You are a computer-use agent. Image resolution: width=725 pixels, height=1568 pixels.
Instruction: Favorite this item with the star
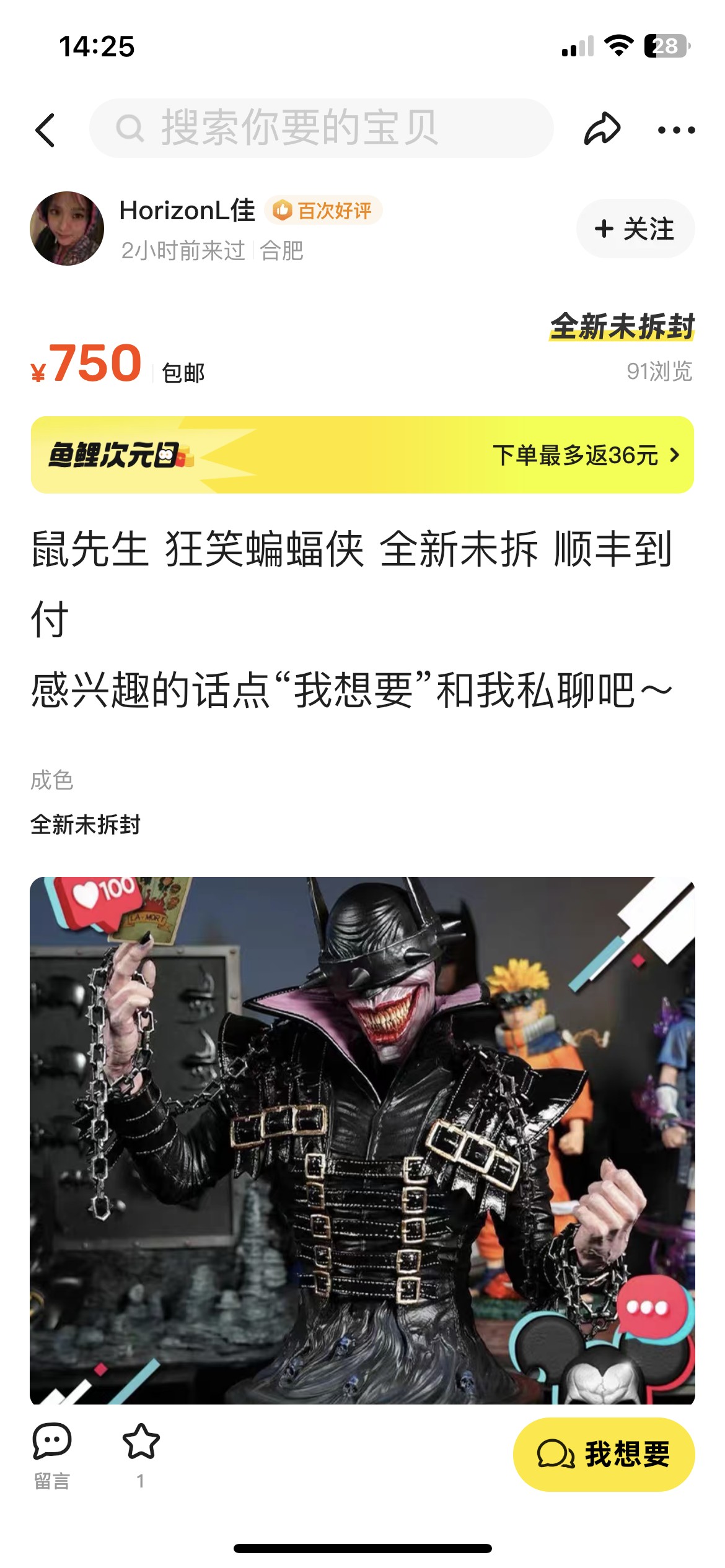pyautogui.click(x=141, y=1455)
